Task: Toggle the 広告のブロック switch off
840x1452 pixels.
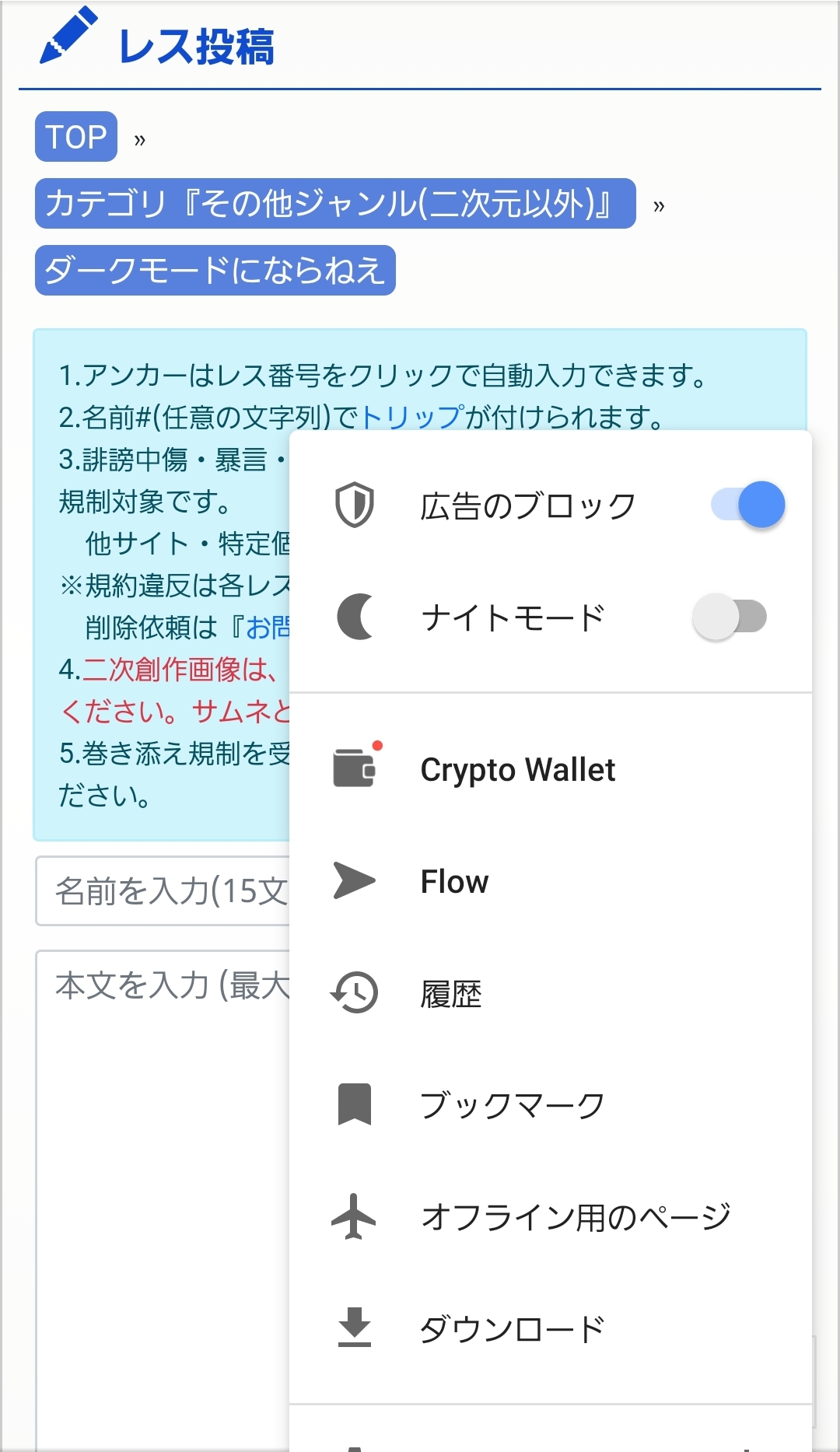Action: pos(747,505)
